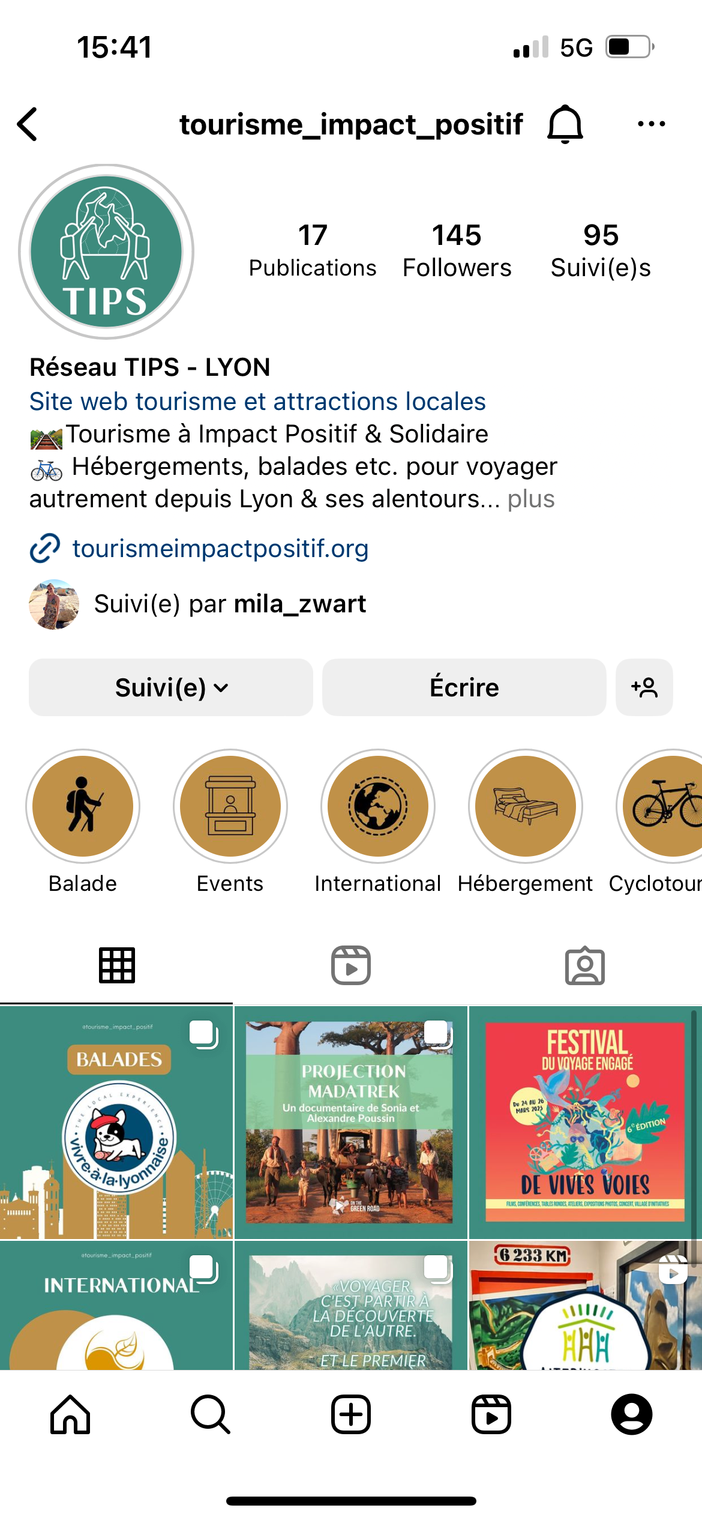
Task: Open the Festival du Voyage Engagé post
Action: (x=585, y=1123)
